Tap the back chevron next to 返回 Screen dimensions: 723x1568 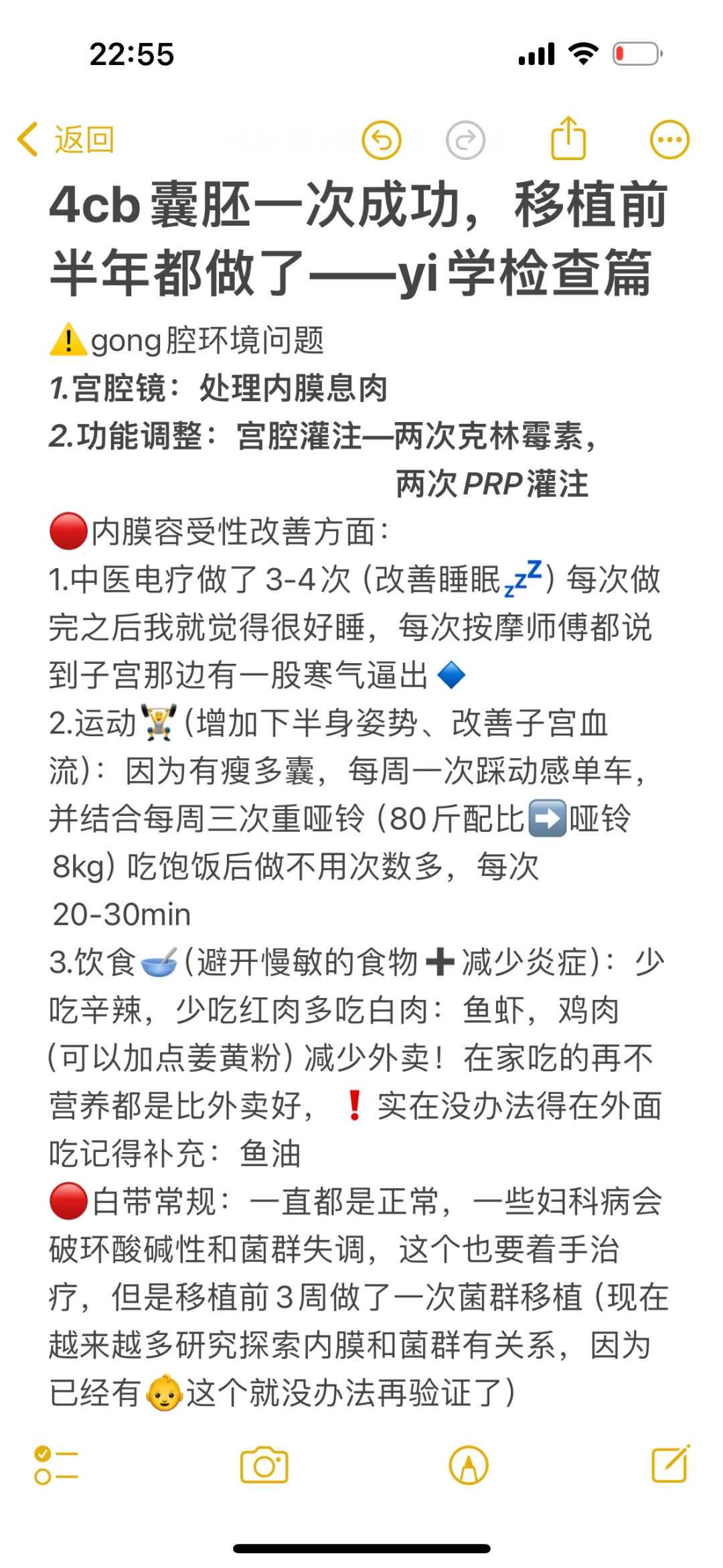[x=27, y=137]
